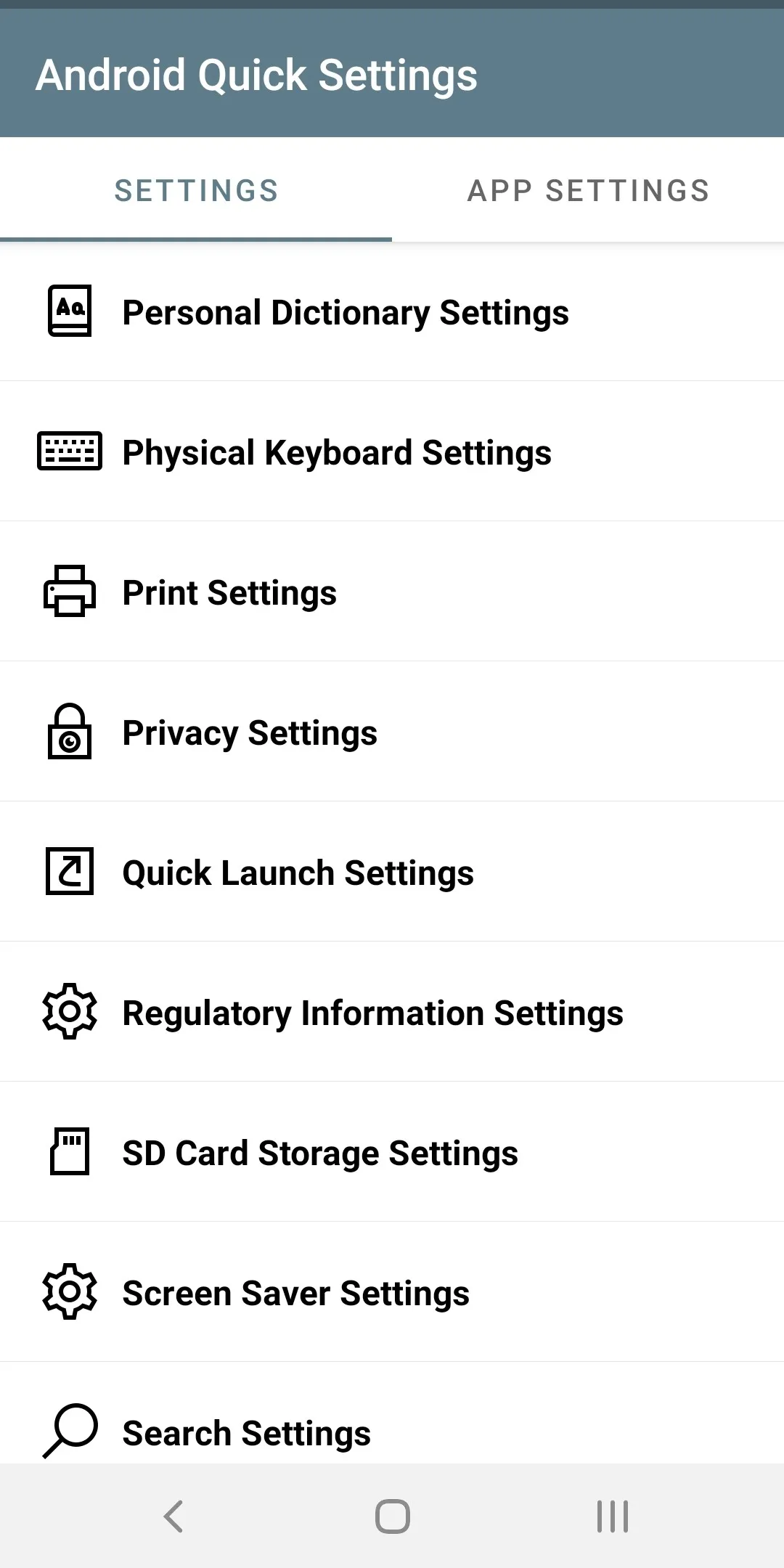This screenshot has width=784, height=1568.
Task: Click the Physical Keyboard icon
Action: [69, 452]
